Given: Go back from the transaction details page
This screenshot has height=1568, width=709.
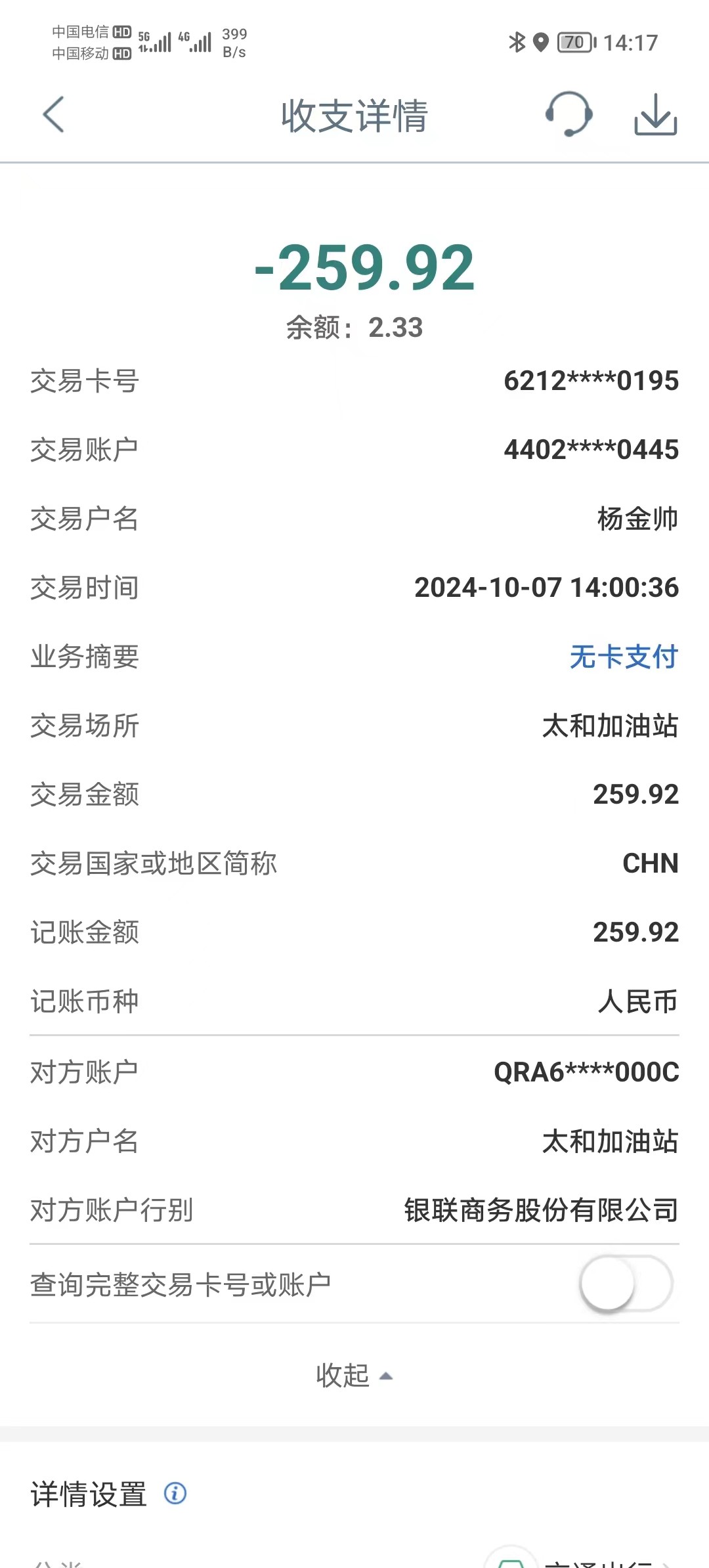Looking at the screenshot, I should (54, 115).
